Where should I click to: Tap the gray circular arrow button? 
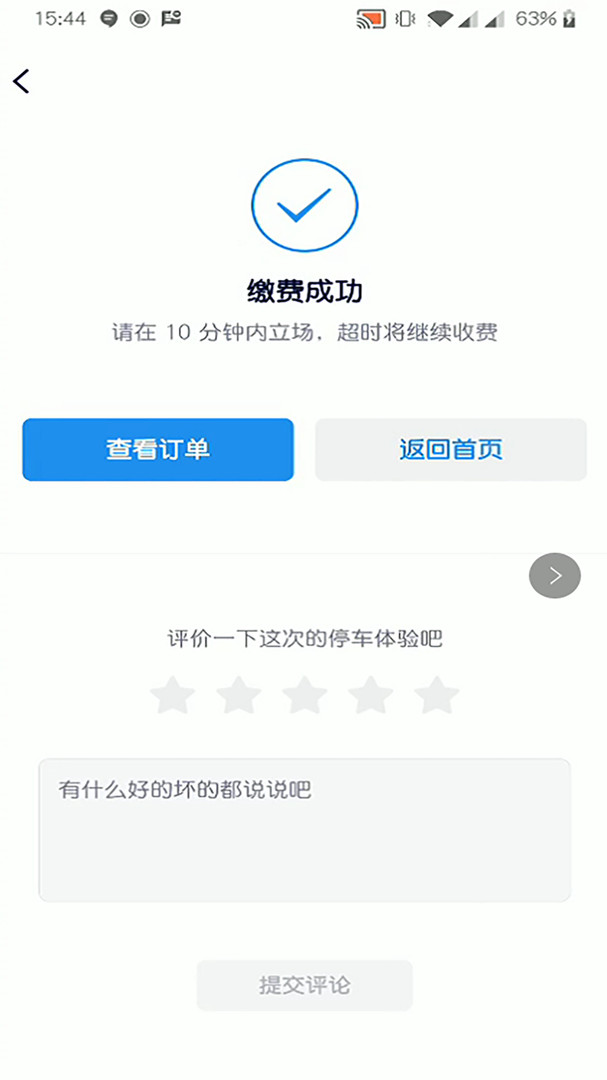click(555, 576)
